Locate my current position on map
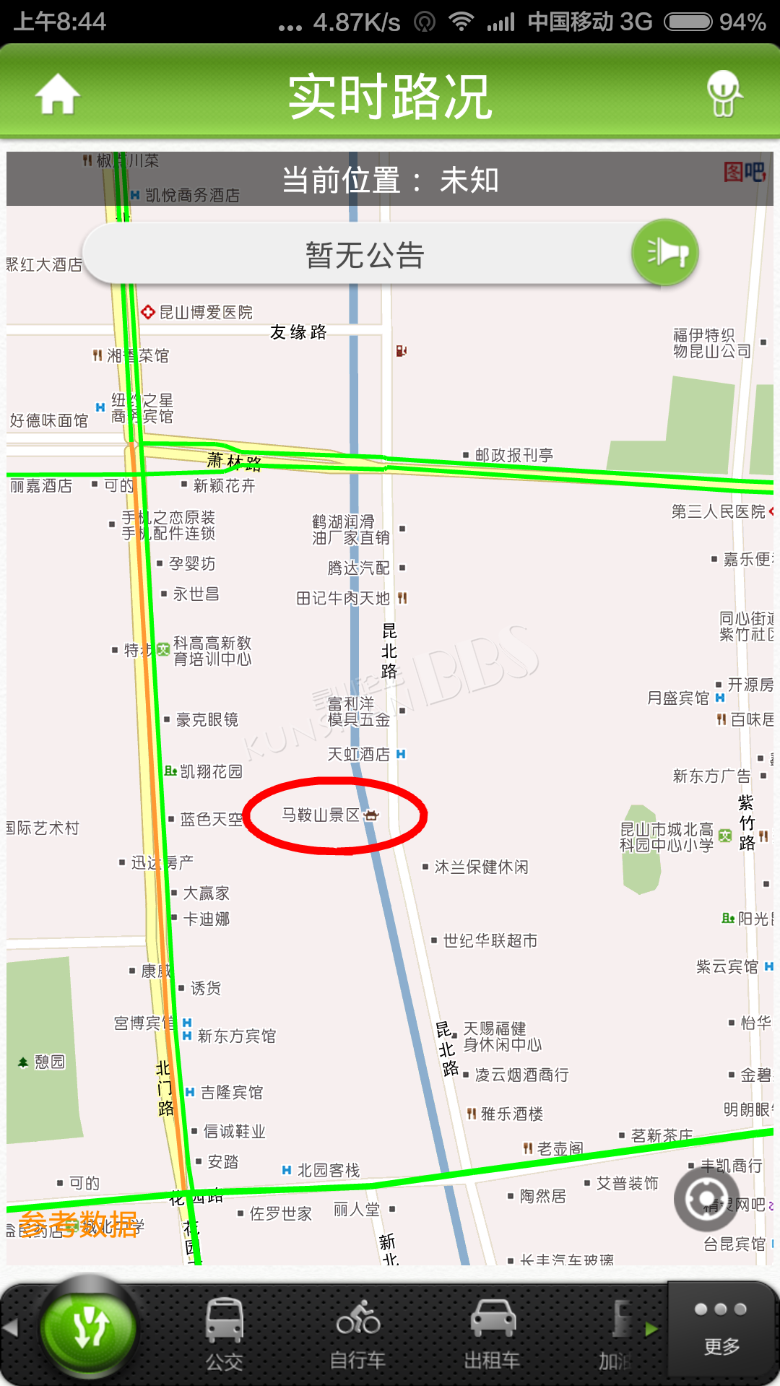The width and height of the screenshot is (780, 1386). pyautogui.click(x=706, y=1198)
